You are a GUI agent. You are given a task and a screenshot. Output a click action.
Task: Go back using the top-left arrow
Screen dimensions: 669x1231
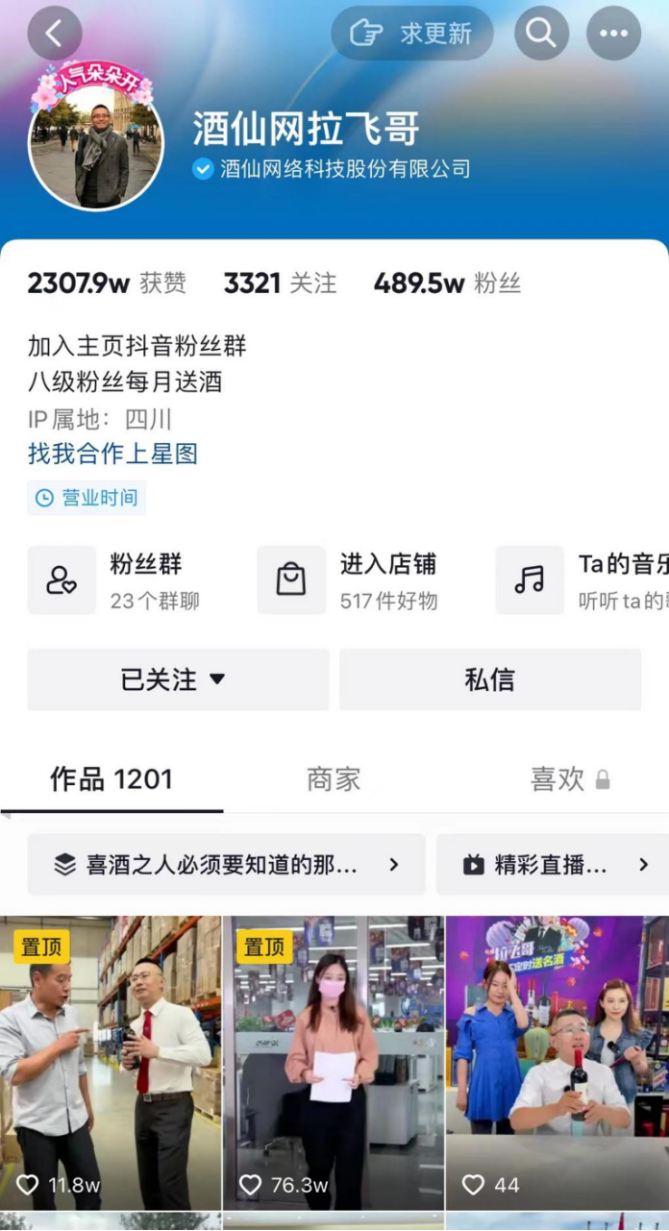54,33
